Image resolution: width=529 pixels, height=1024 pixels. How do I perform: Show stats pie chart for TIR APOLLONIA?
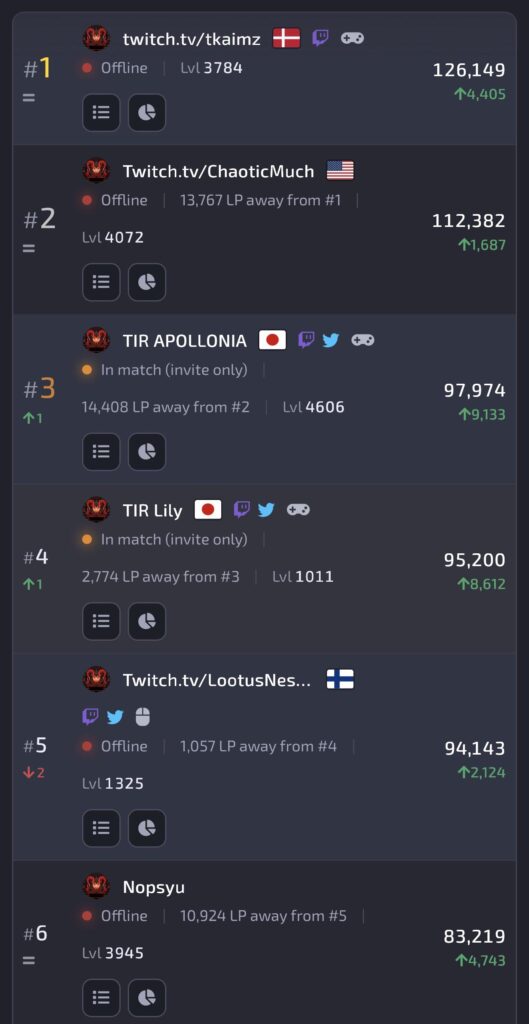tap(147, 451)
